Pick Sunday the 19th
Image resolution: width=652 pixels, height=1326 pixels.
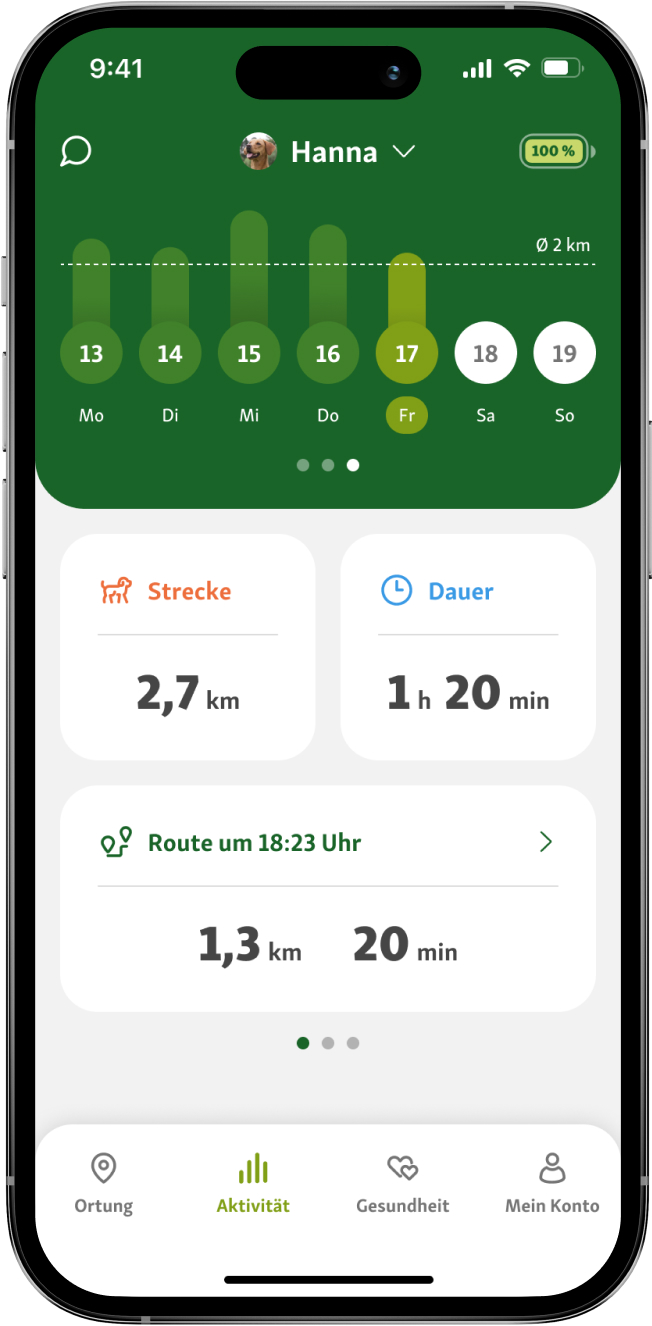pyautogui.click(x=564, y=354)
